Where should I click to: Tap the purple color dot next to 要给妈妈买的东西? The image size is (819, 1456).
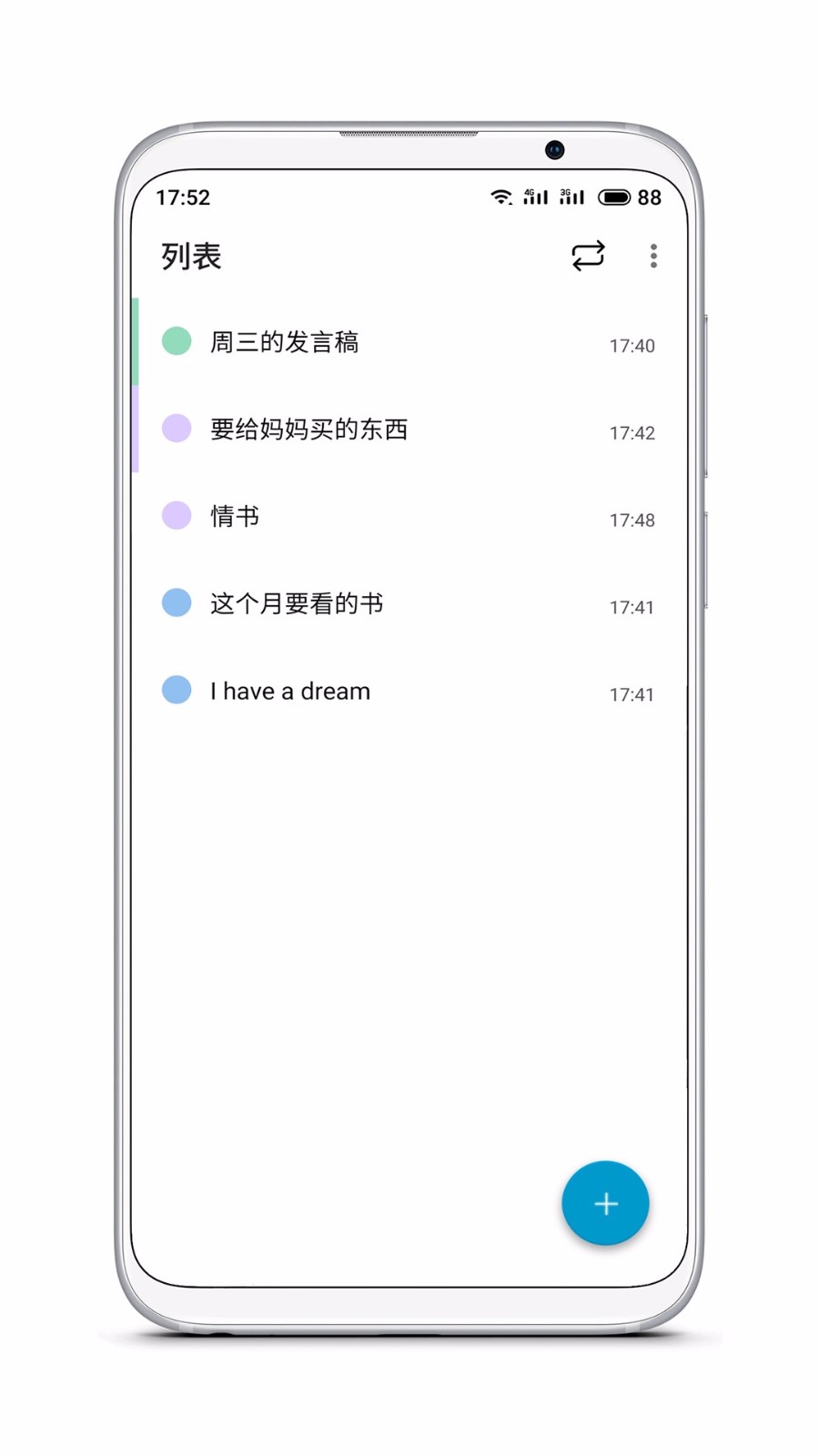tap(177, 427)
